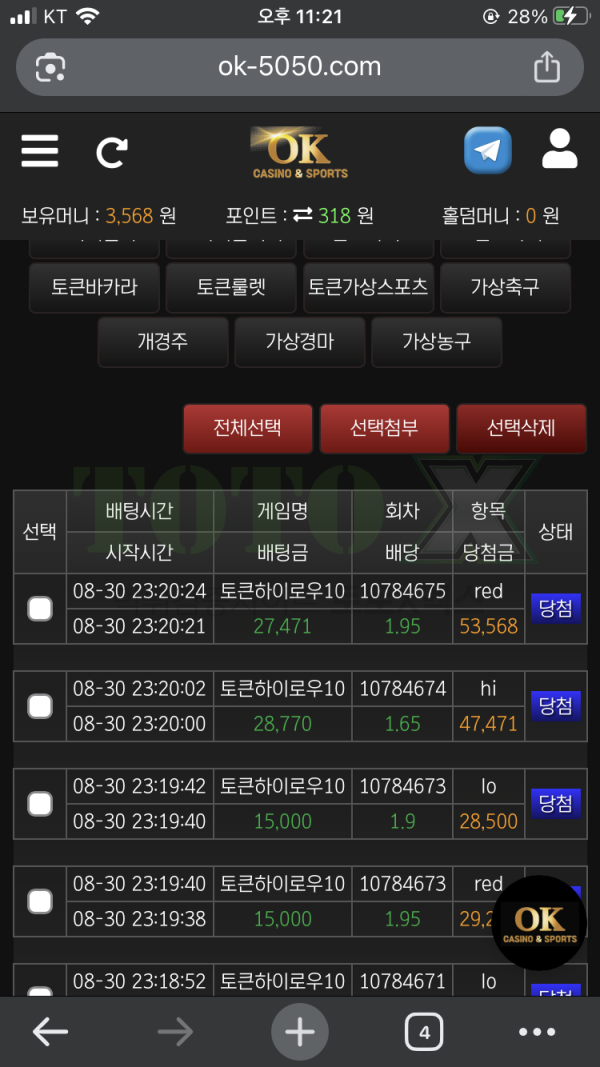This screenshot has width=600, height=1067.
Task: Tap the refresh icon in header
Action: click(x=111, y=152)
